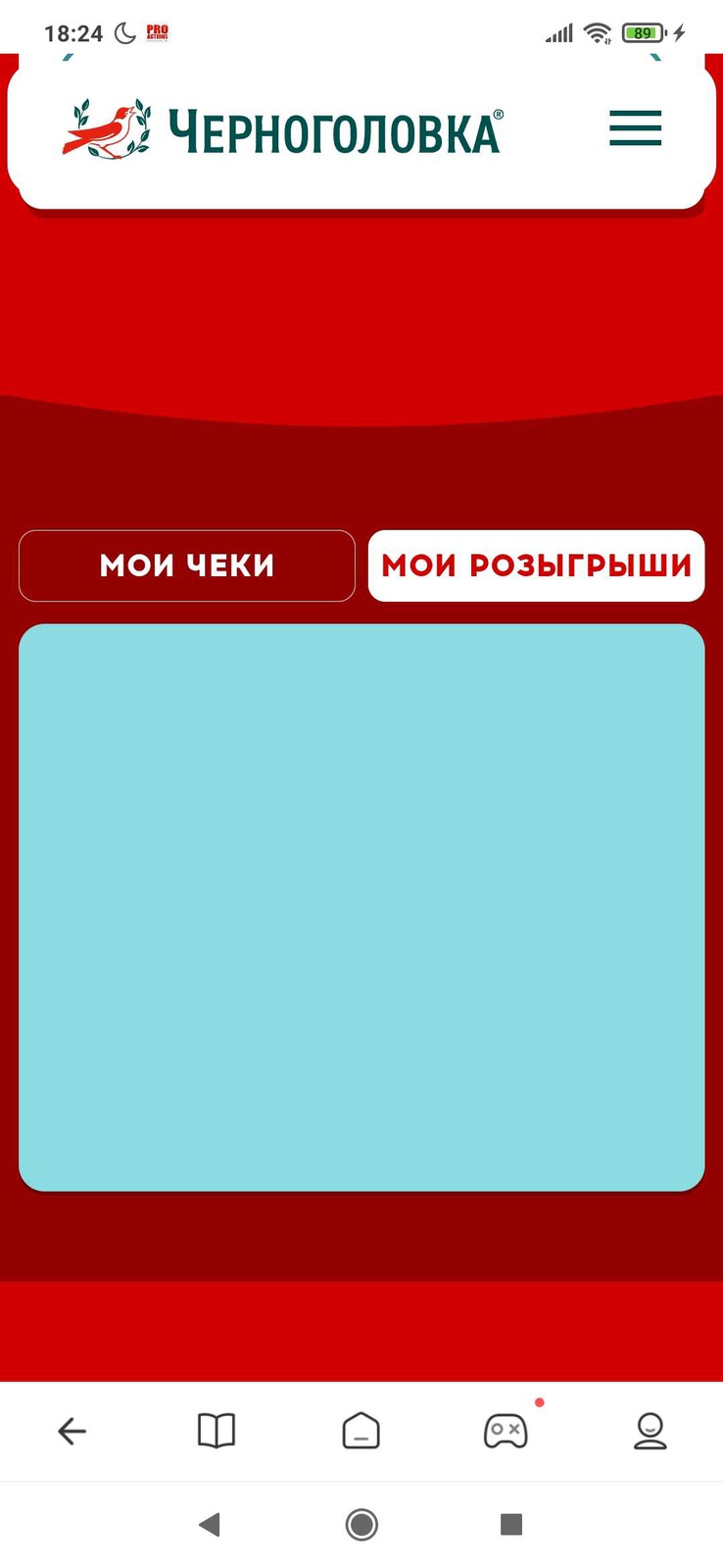Open the browser home page
Screen dimensions: 723x1568
pyautogui.click(x=361, y=1431)
